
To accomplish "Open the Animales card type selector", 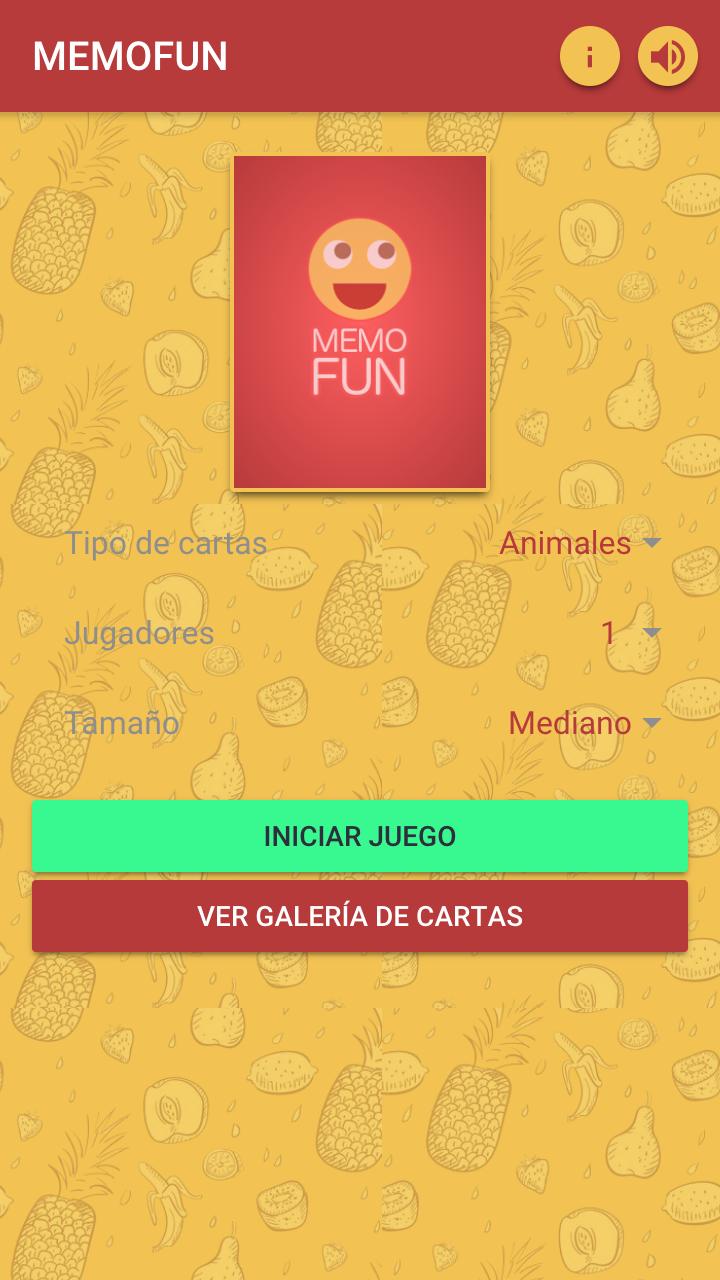I will tap(566, 543).
